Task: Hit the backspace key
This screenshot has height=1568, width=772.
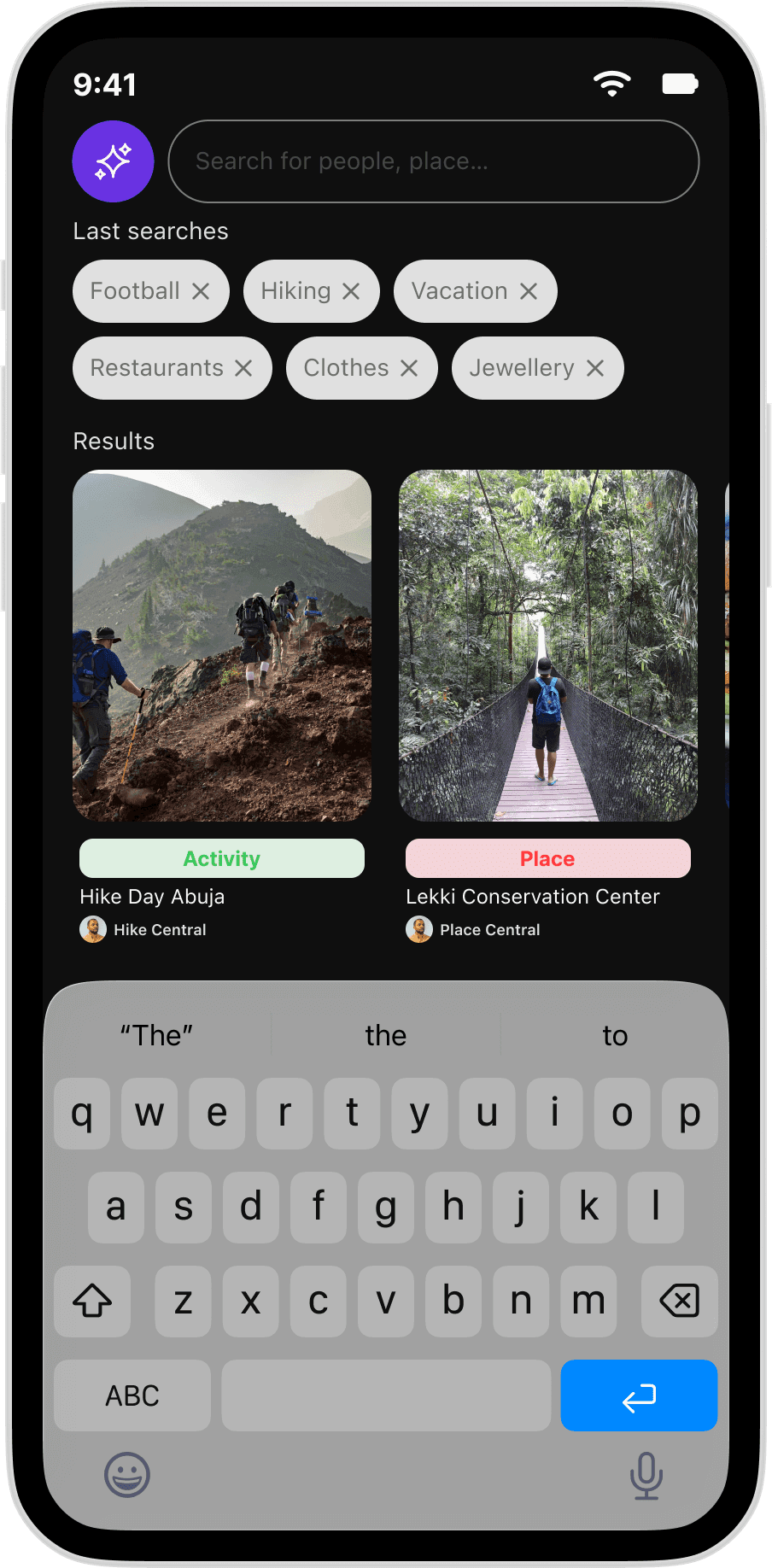Action: [x=679, y=1302]
